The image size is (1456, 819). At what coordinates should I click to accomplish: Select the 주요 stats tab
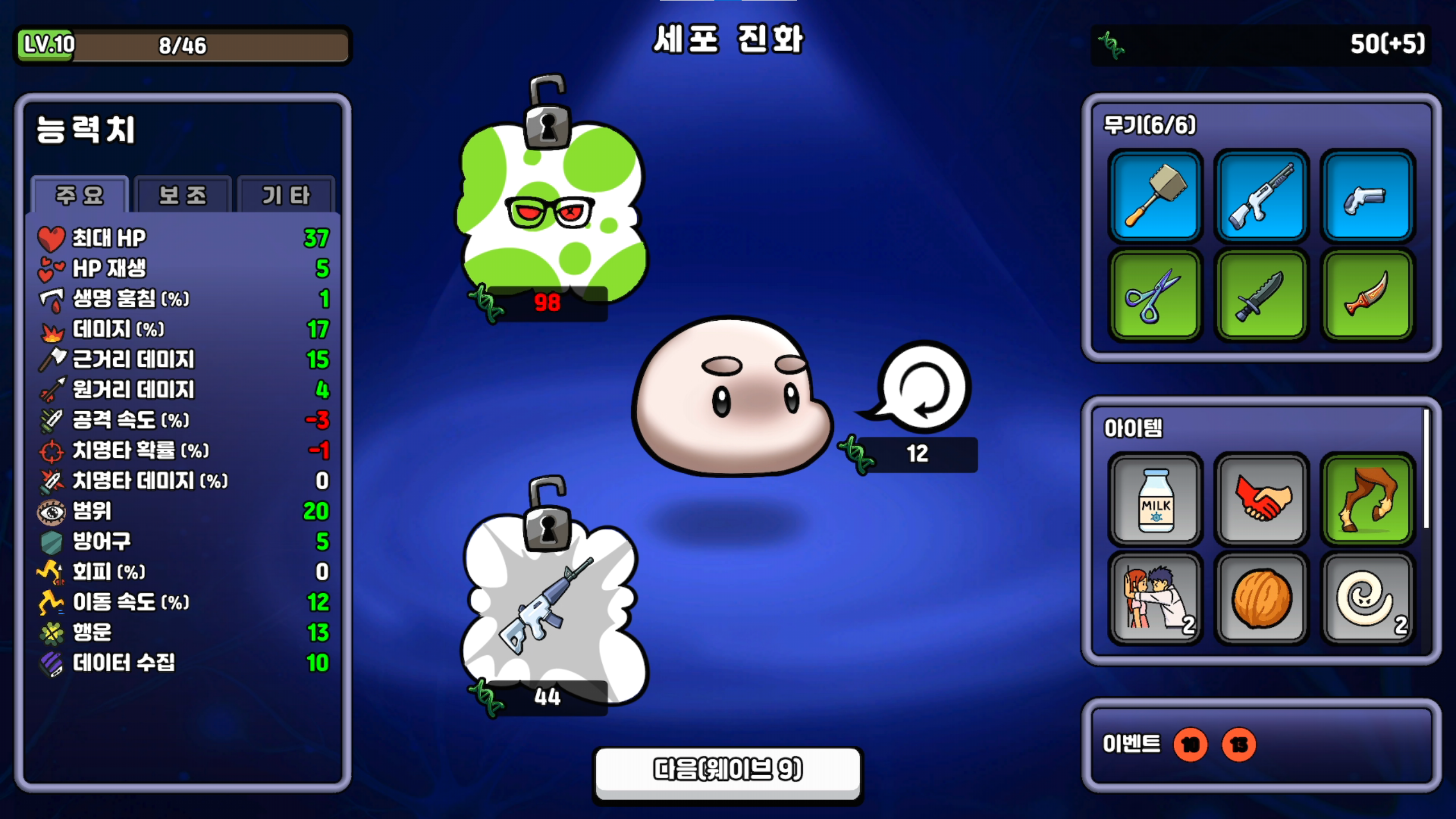(x=80, y=195)
